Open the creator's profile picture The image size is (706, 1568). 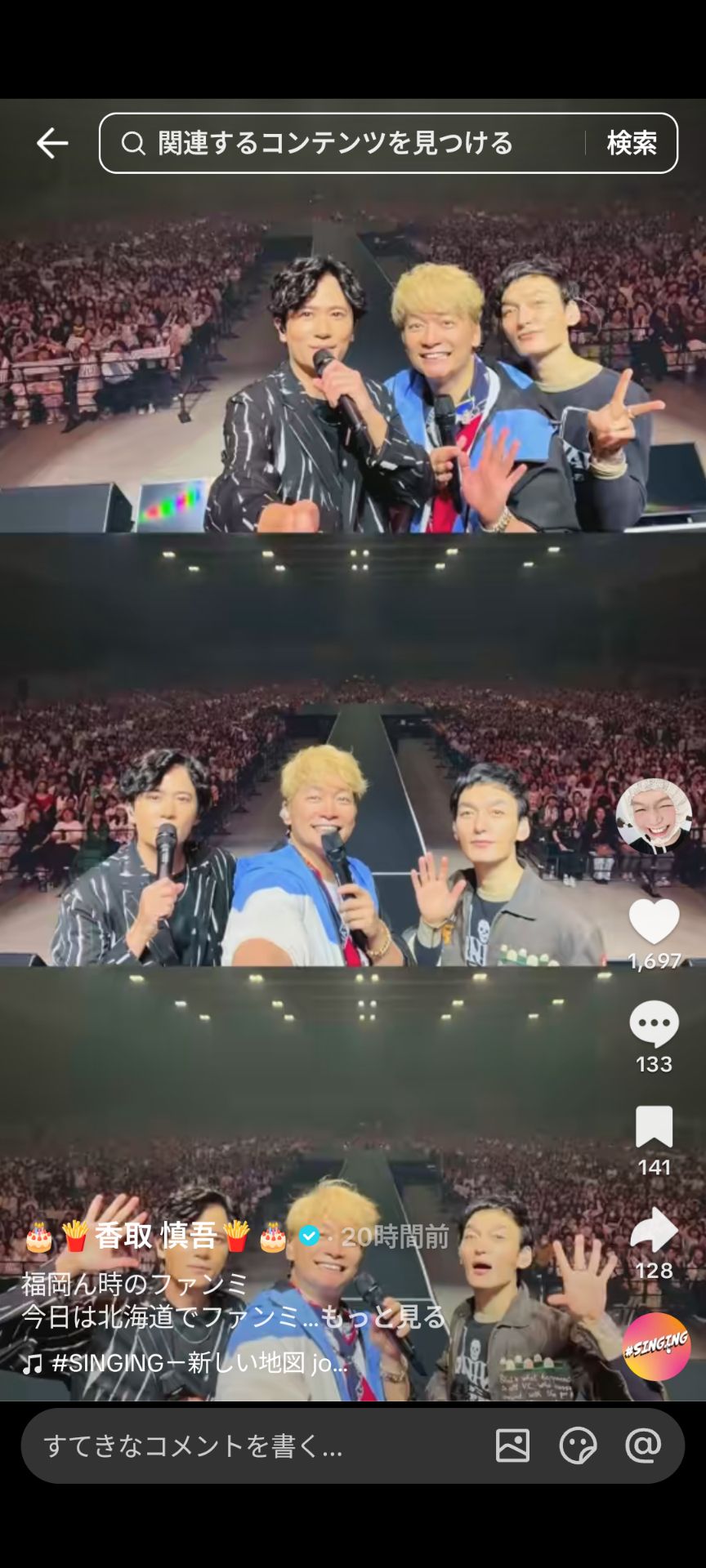[654, 816]
